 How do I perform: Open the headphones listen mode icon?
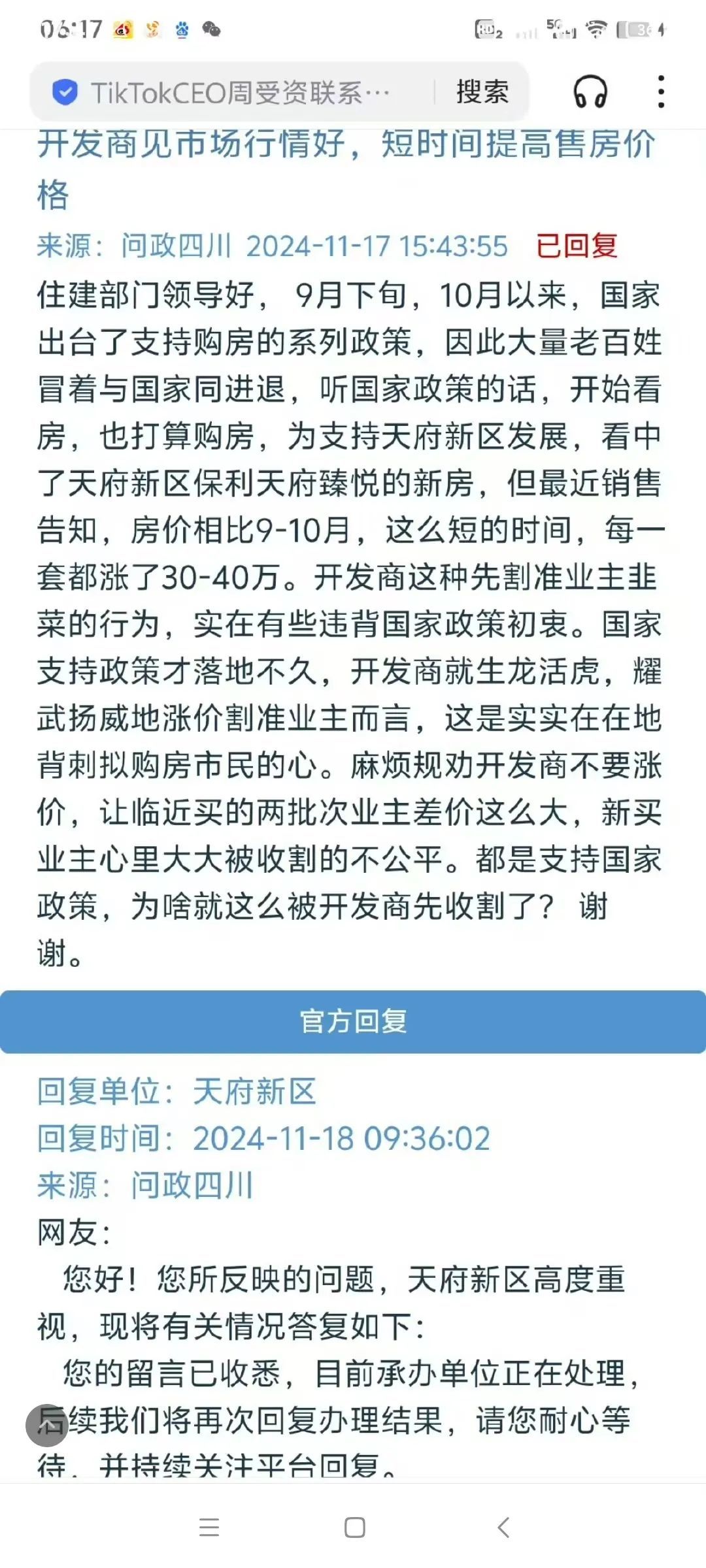(590, 92)
